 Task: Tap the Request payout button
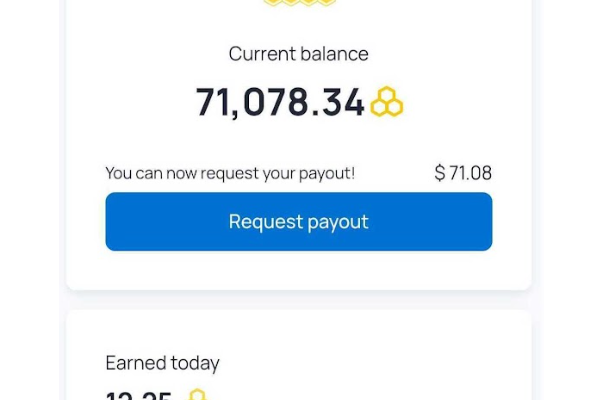click(298, 221)
